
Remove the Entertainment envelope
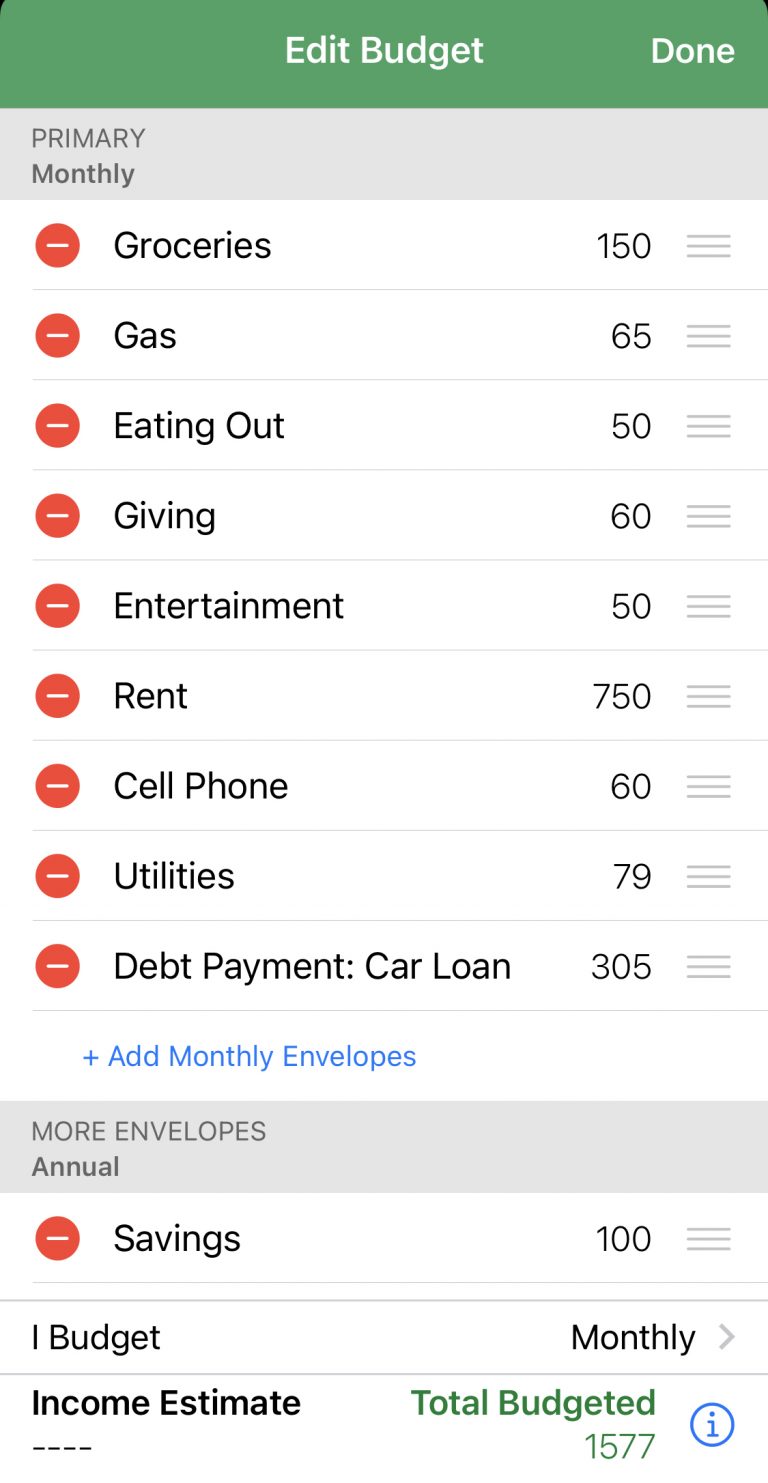[x=58, y=606]
